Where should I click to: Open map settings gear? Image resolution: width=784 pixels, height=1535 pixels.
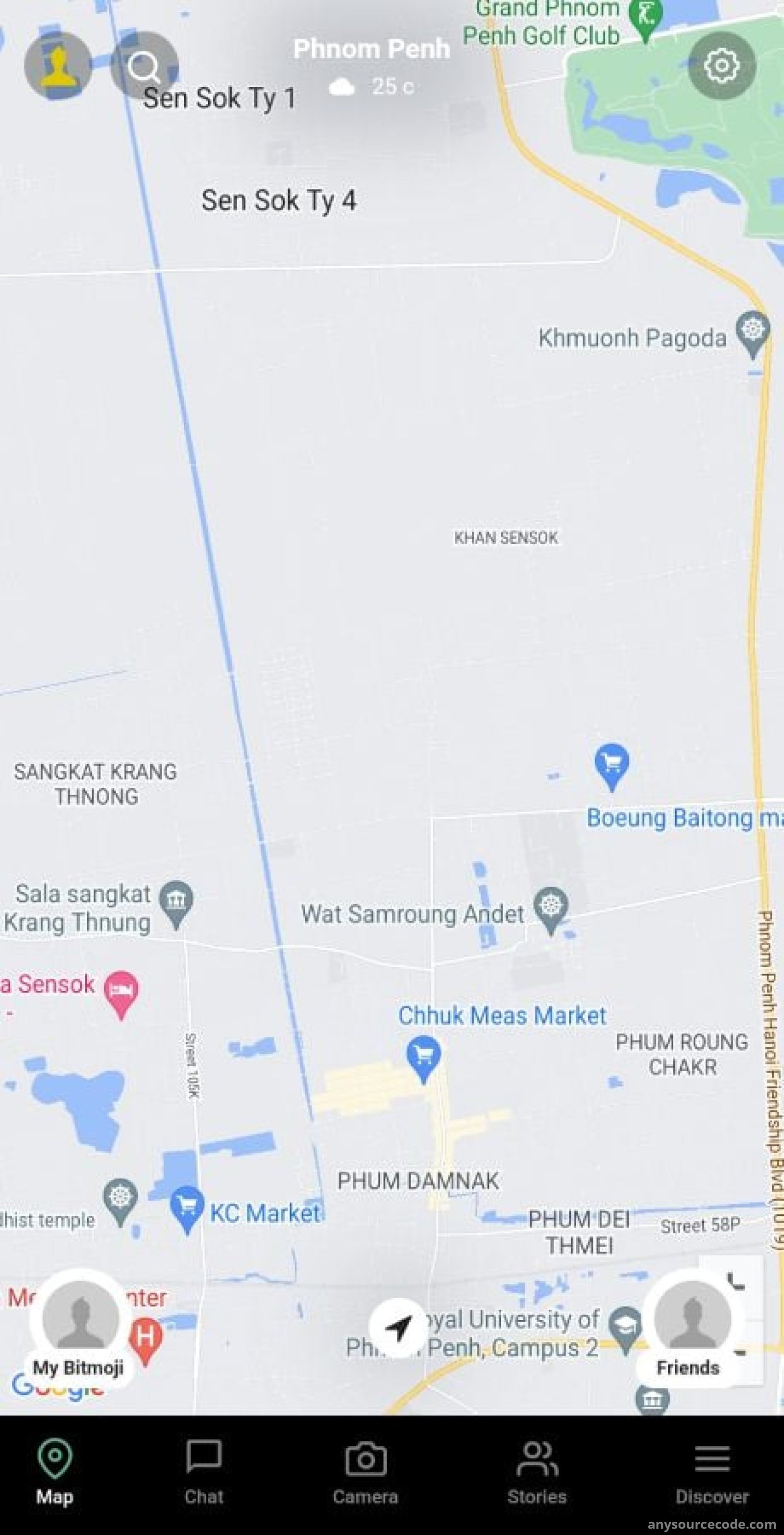coord(722,66)
